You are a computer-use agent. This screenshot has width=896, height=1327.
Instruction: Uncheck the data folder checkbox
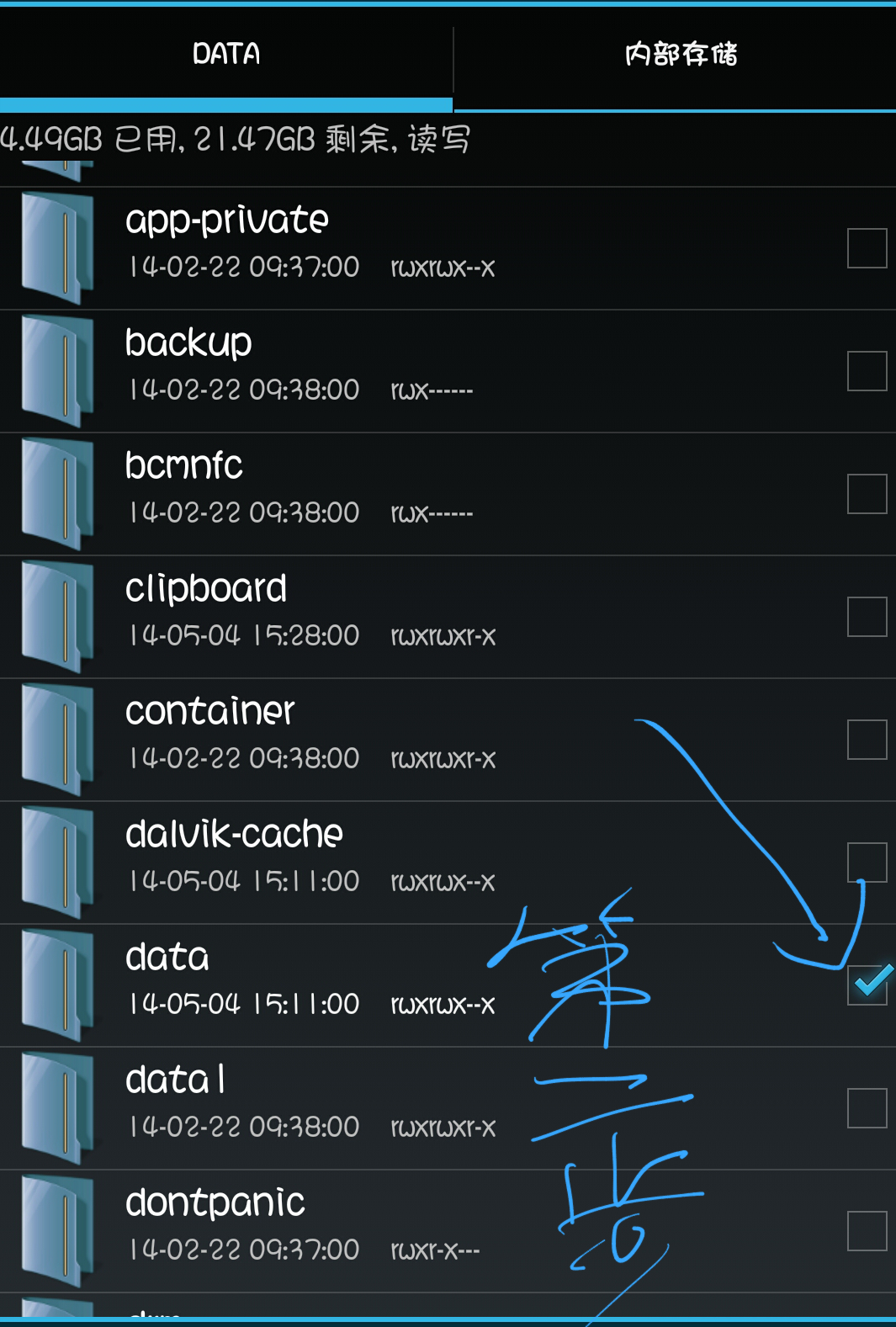pyautogui.click(x=867, y=985)
